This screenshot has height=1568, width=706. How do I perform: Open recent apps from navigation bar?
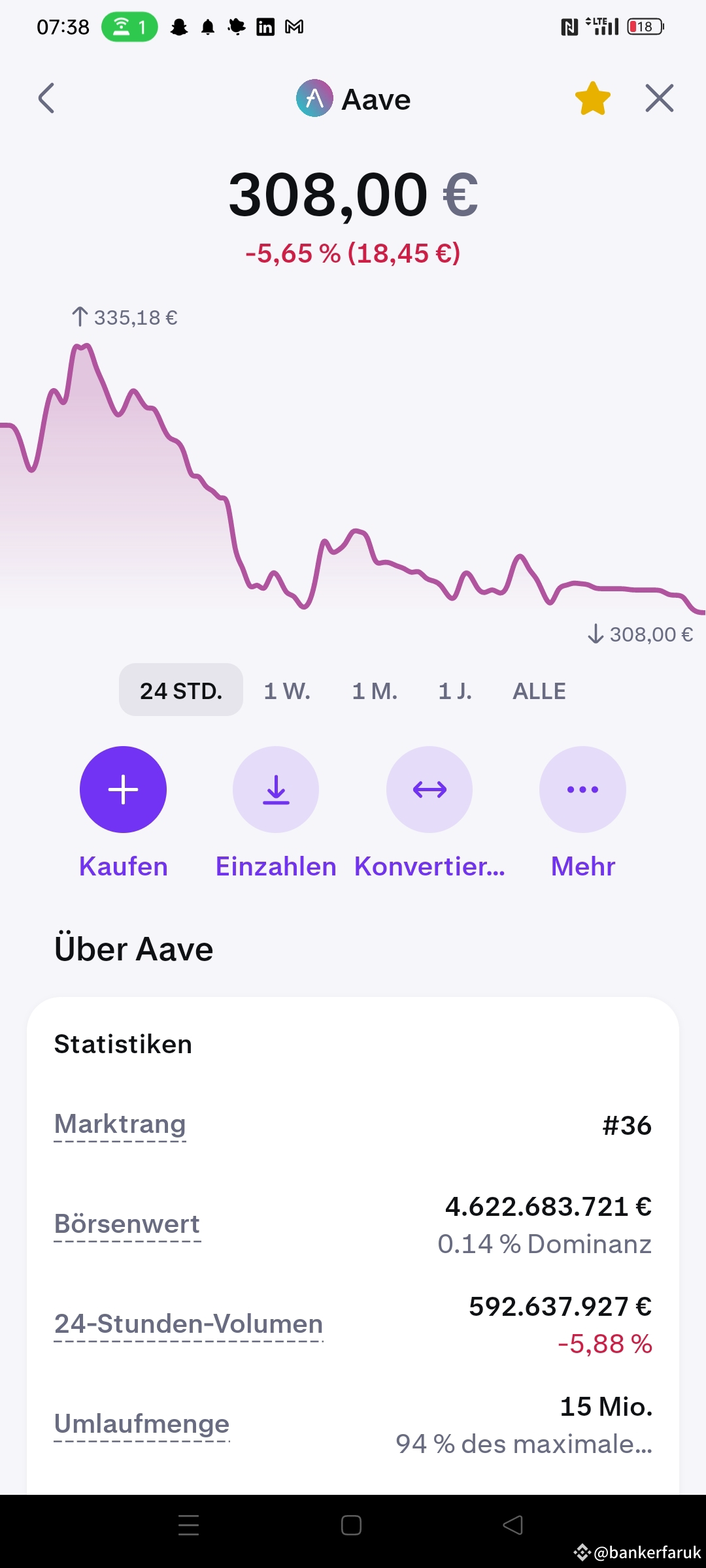[188, 1525]
